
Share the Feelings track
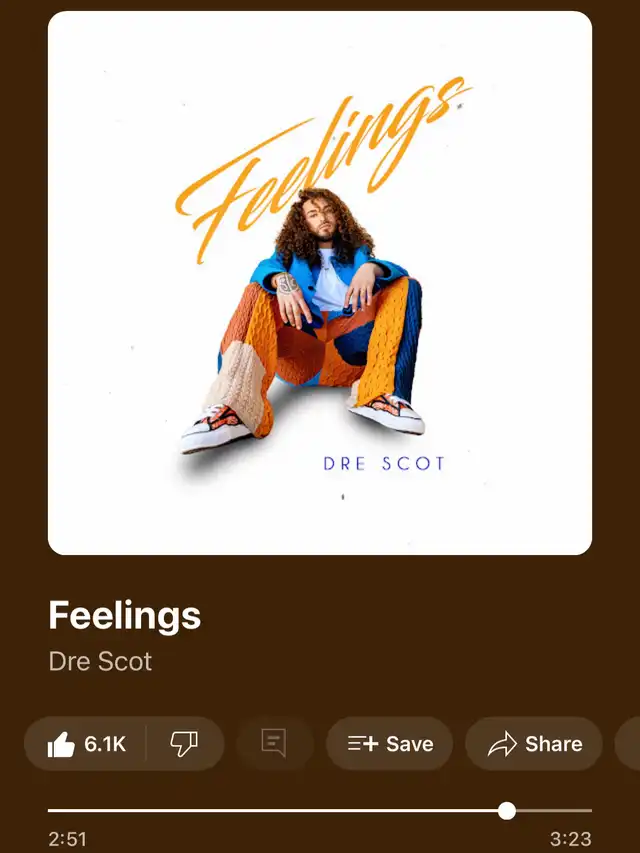click(x=534, y=744)
